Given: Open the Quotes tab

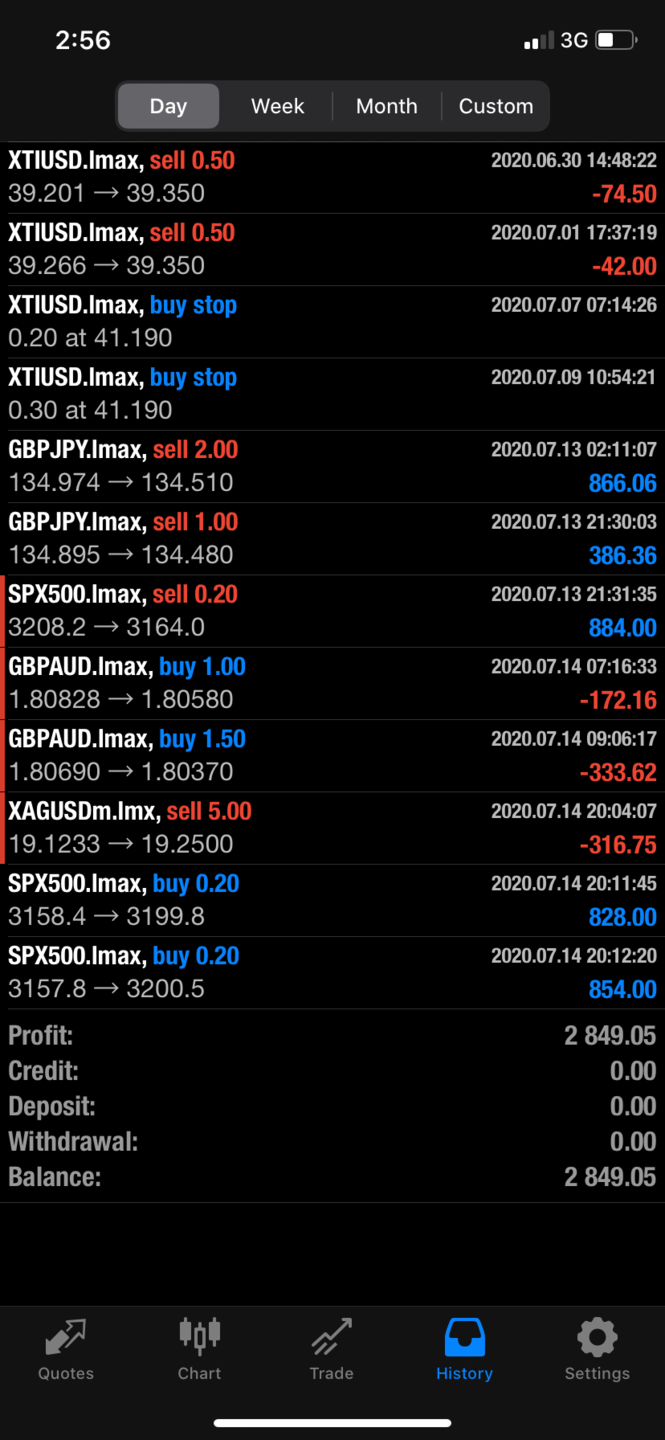Looking at the screenshot, I should (66, 1350).
